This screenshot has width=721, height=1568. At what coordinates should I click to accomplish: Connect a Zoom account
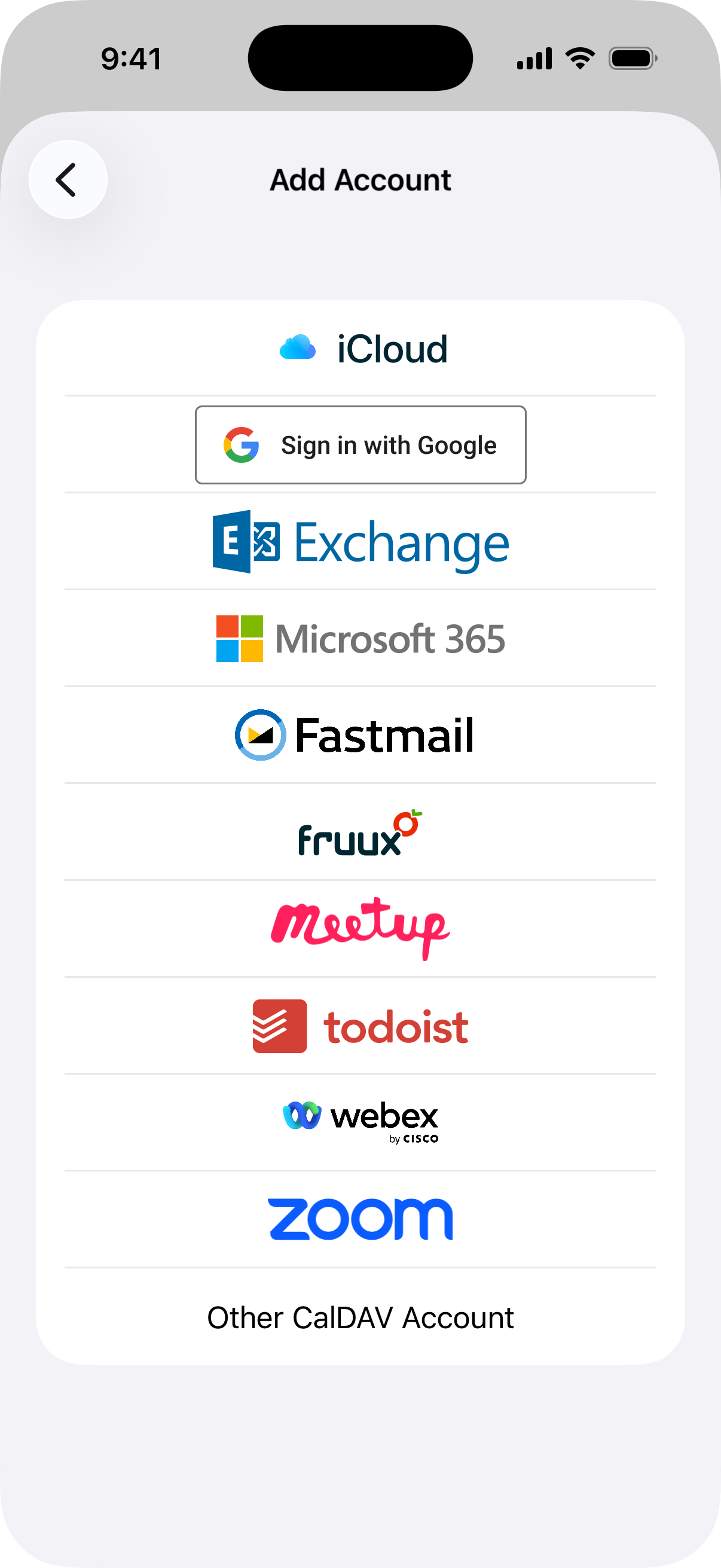[360, 1219]
